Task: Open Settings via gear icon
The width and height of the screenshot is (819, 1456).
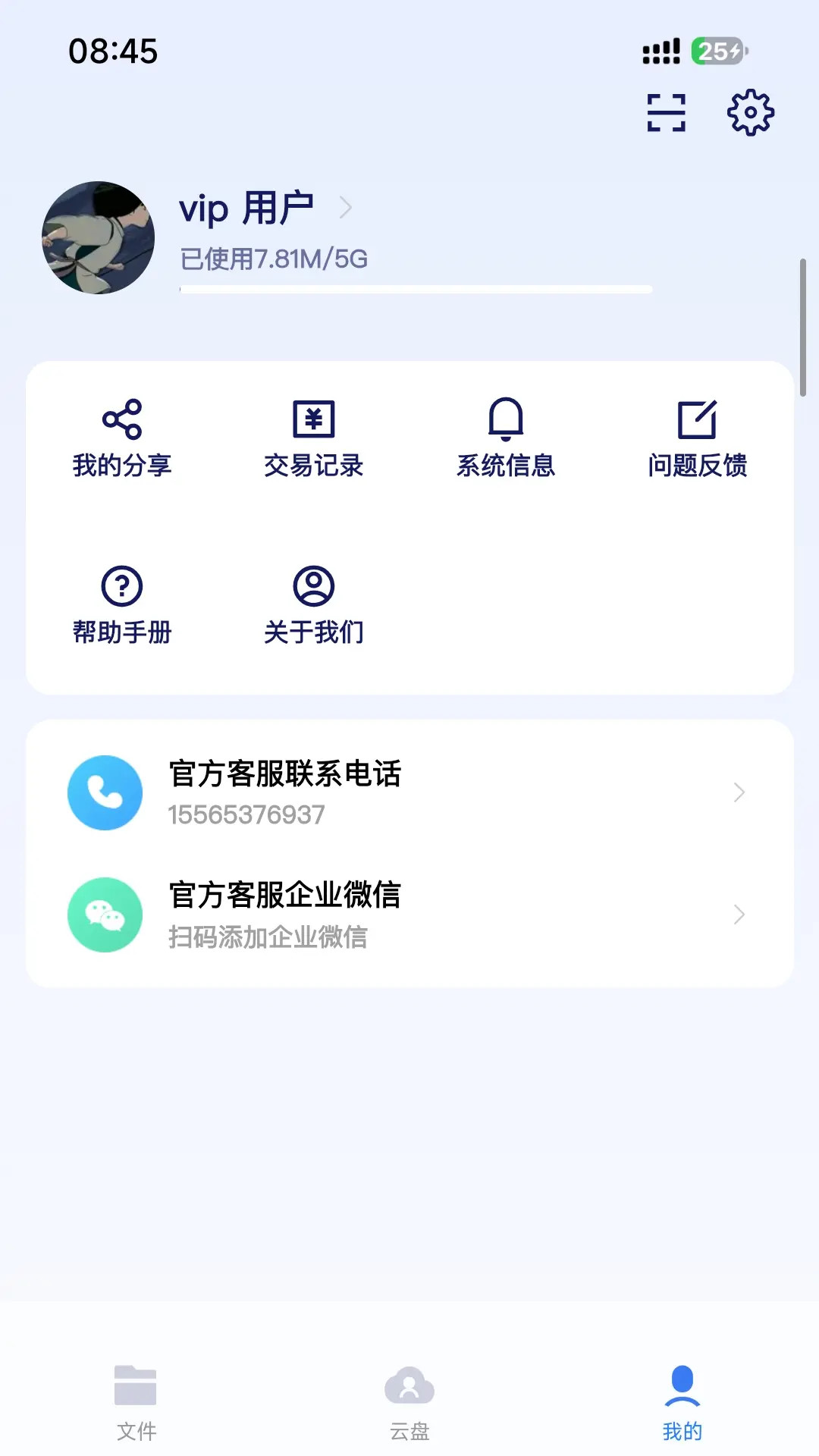Action: click(x=751, y=111)
